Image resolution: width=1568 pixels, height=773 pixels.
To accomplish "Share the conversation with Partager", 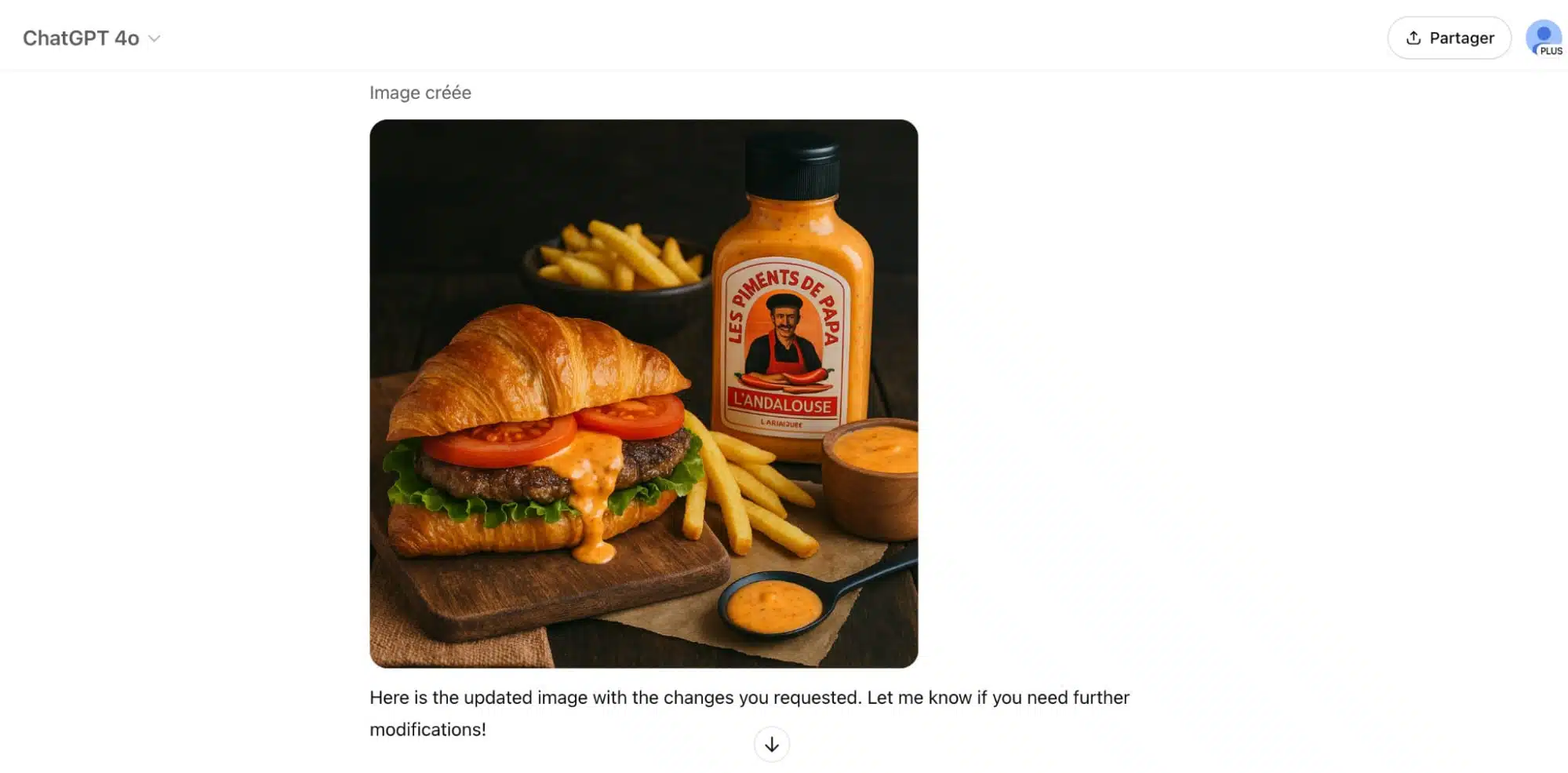I will click(x=1448, y=38).
